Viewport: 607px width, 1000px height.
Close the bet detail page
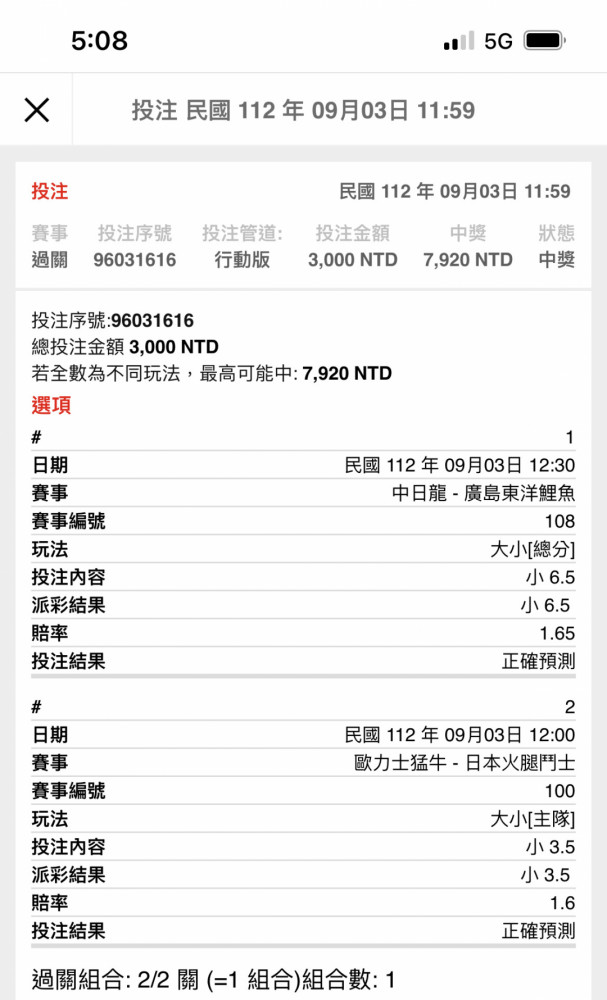click(x=36, y=110)
